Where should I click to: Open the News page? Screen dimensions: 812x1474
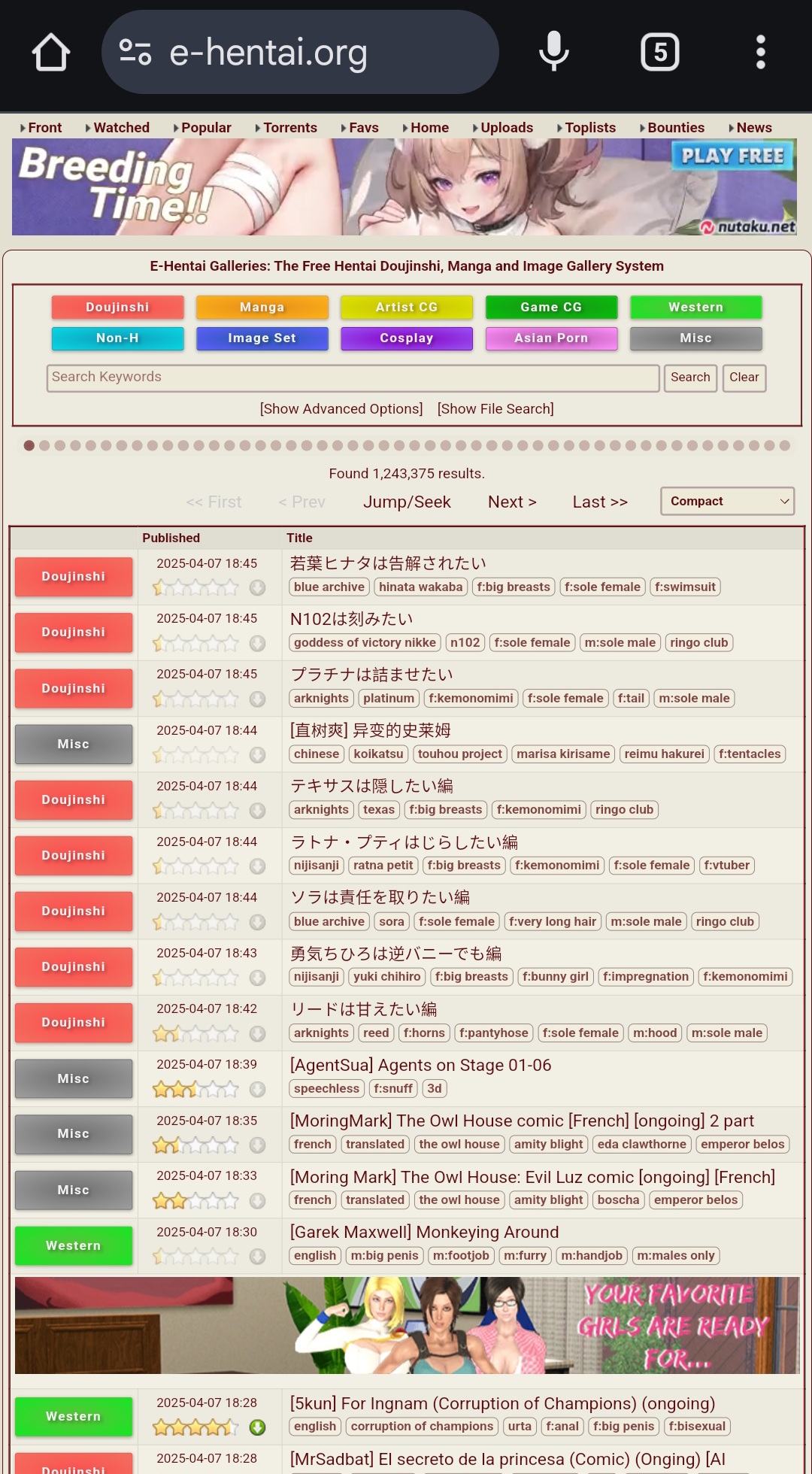tap(753, 128)
